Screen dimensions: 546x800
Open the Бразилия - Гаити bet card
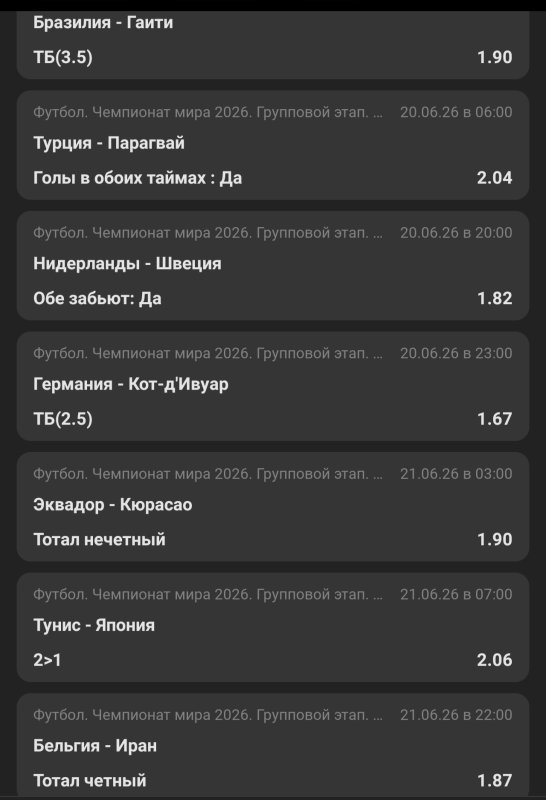[273, 45]
